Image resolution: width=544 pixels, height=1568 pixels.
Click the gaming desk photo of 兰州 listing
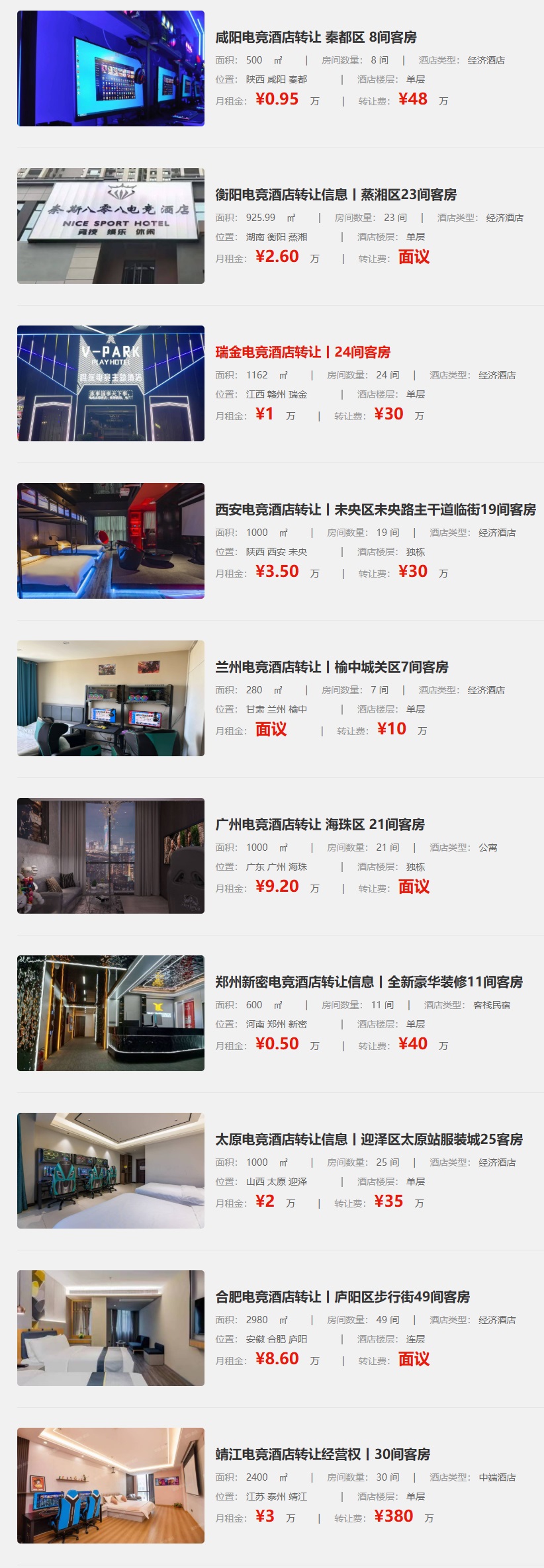click(x=111, y=699)
